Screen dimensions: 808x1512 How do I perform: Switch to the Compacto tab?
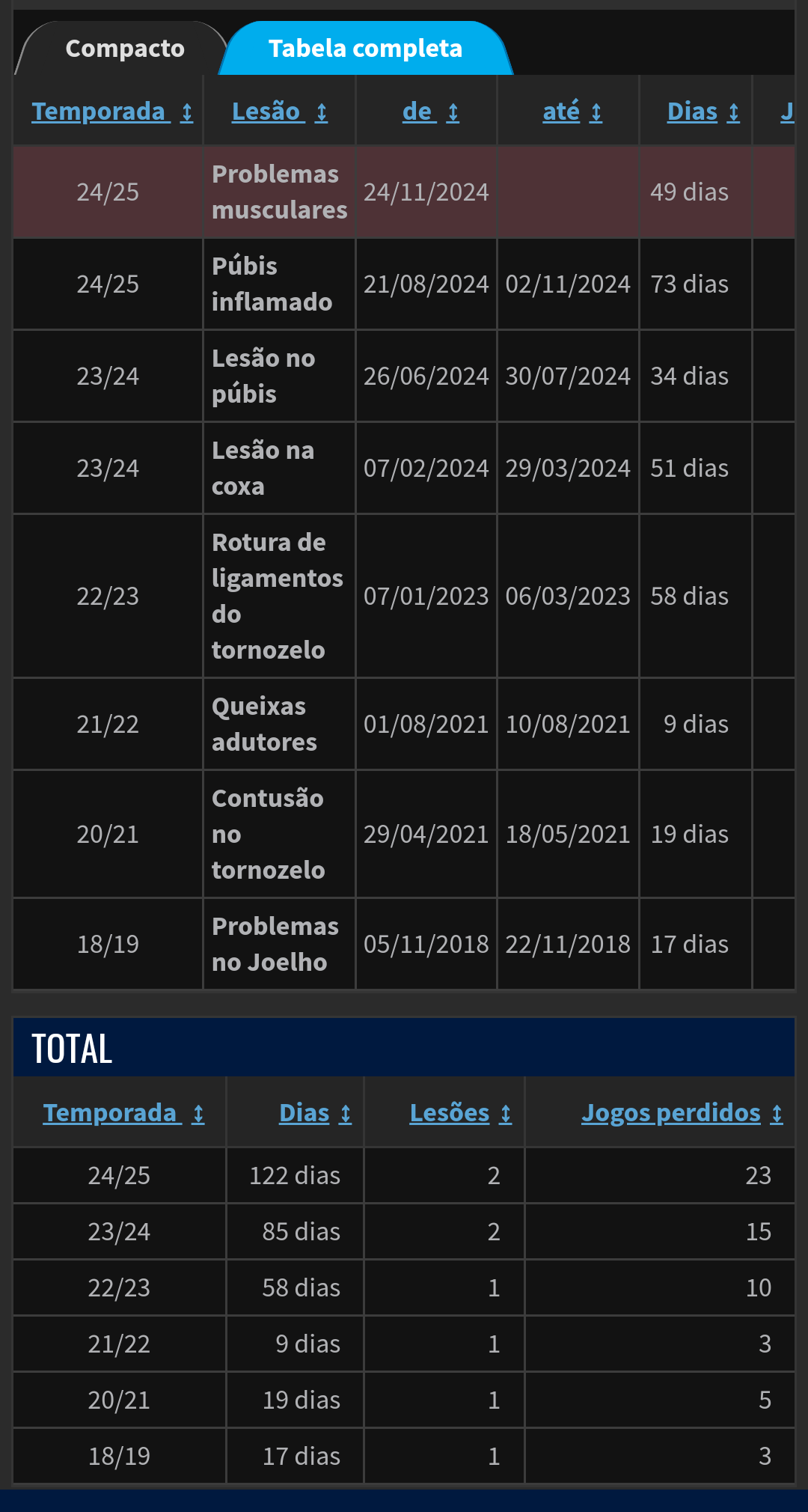124,49
